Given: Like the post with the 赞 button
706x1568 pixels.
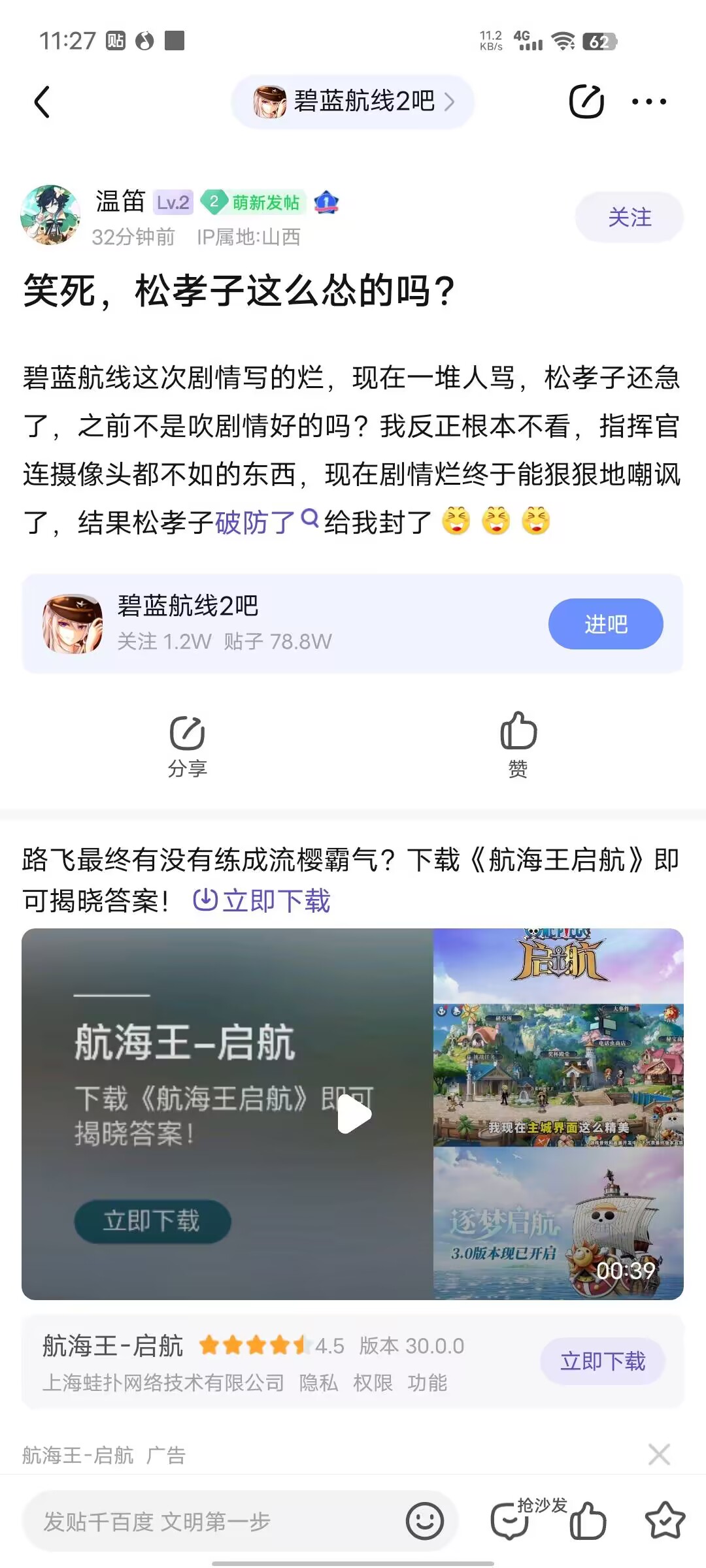Looking at the screenshot, I should [x=518, y=744].
